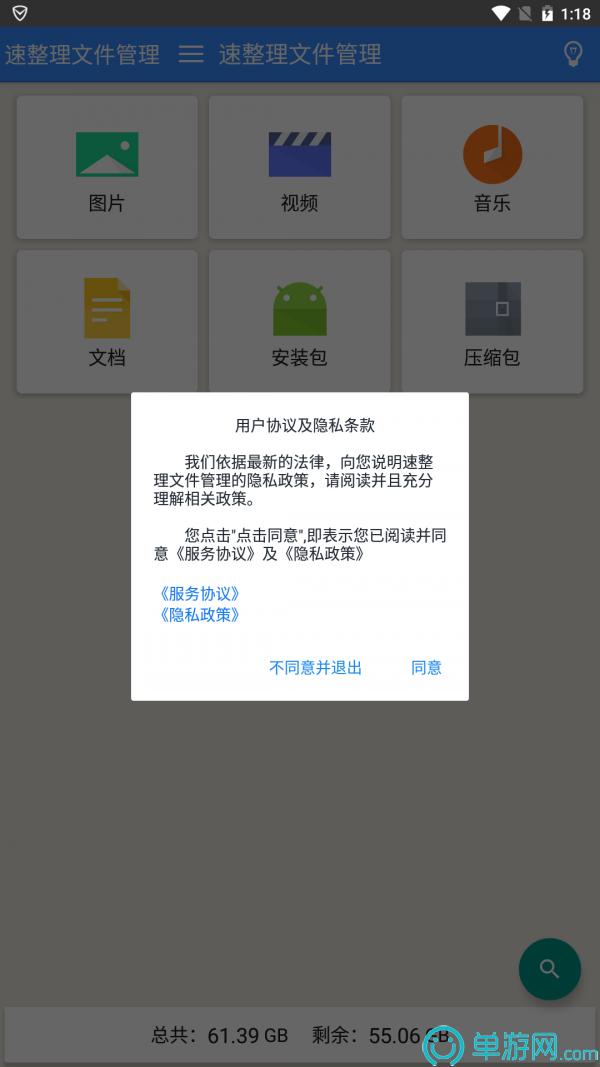The image size is (600, 1067).
Task: Choose 不同意并退出 to decline and exit
Action: click(315, 668)
